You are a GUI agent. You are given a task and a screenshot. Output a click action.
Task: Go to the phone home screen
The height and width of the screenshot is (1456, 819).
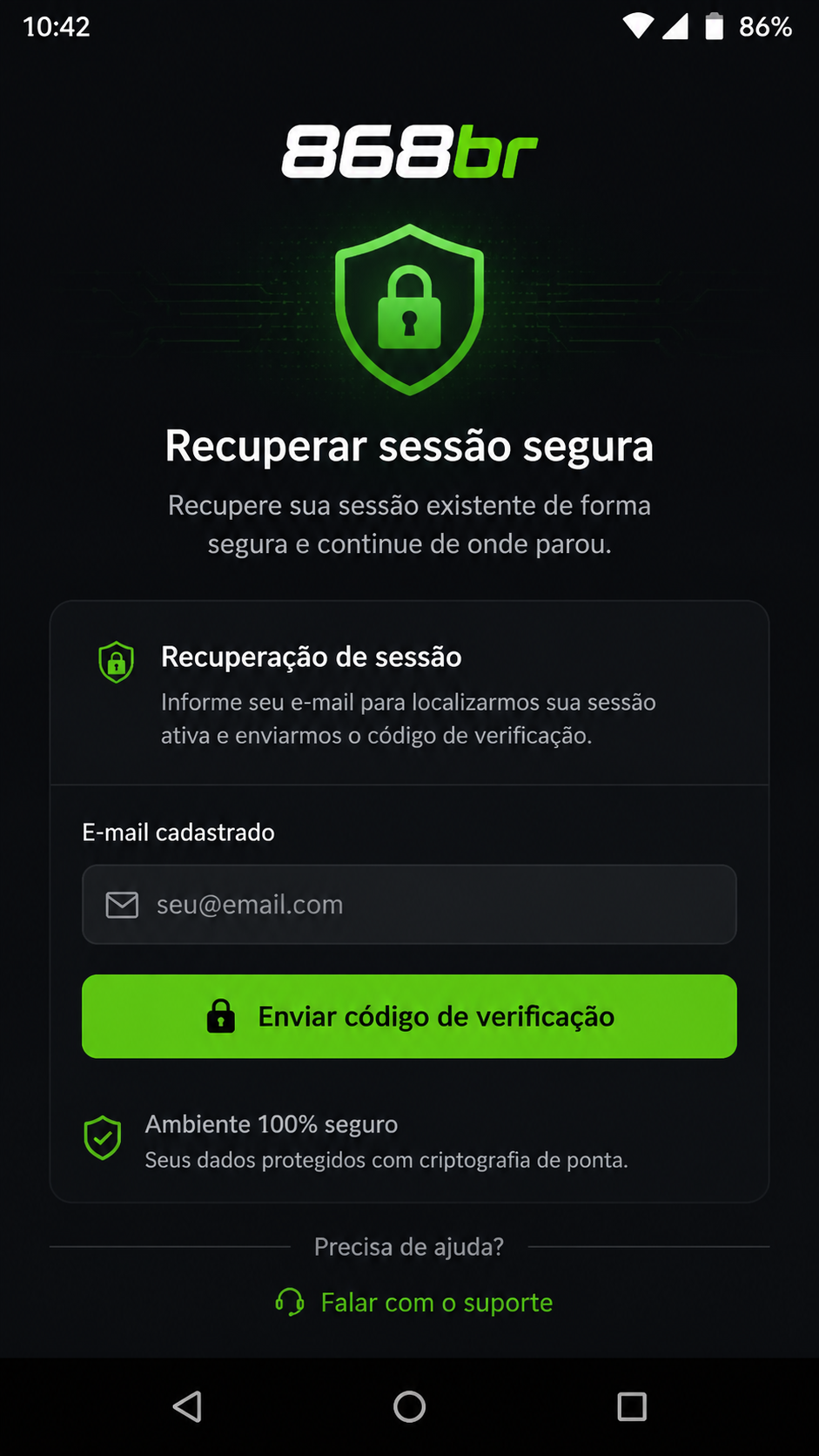[409, 1406]
